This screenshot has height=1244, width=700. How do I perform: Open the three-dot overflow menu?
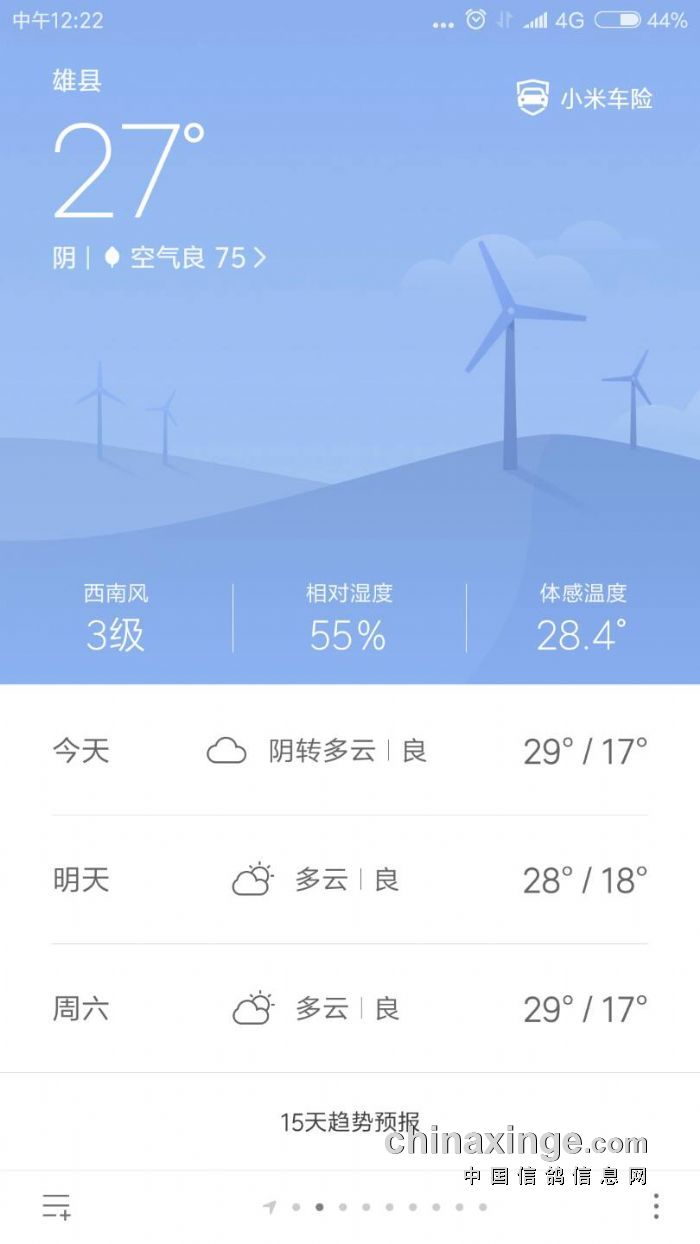click(x=656, y=1206)
